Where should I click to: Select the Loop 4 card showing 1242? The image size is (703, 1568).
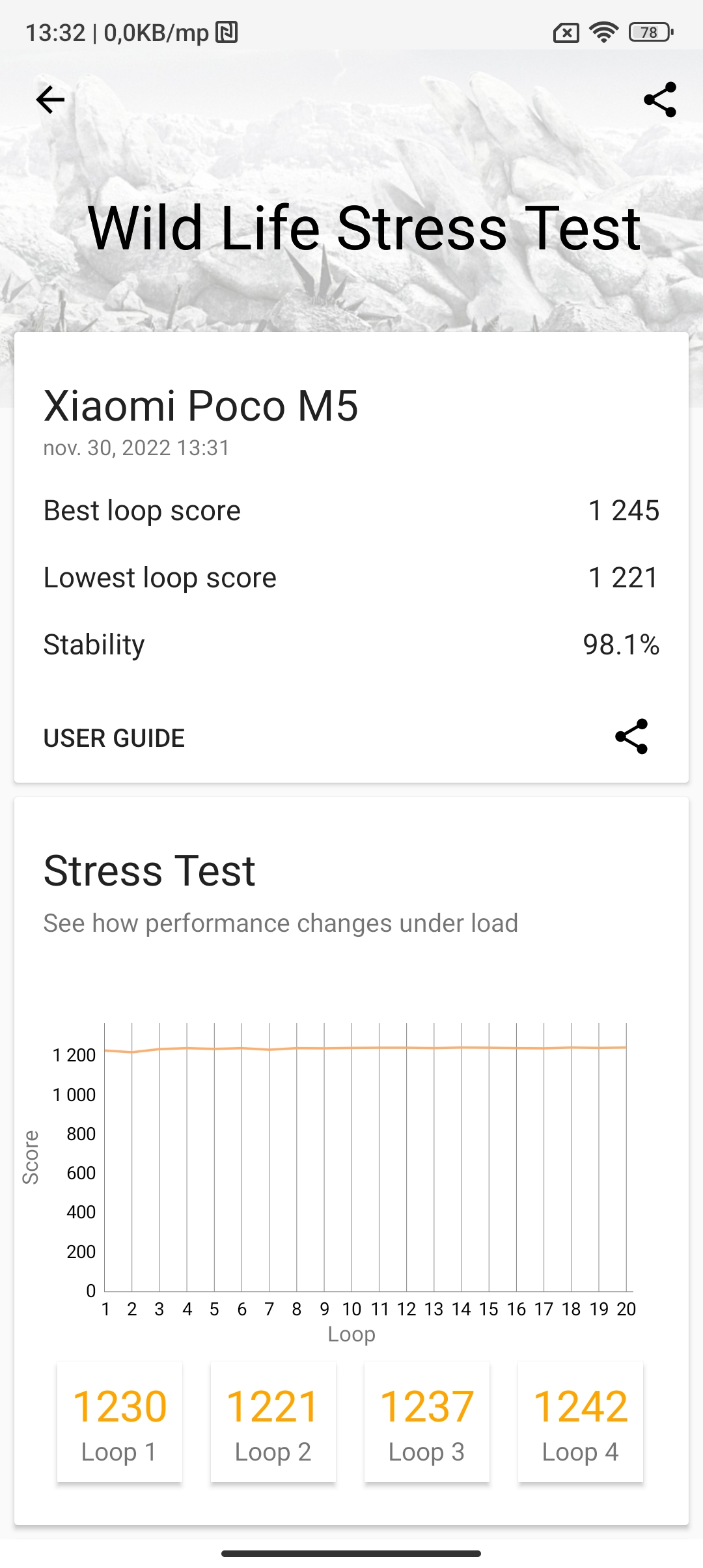coord(581,1422)
